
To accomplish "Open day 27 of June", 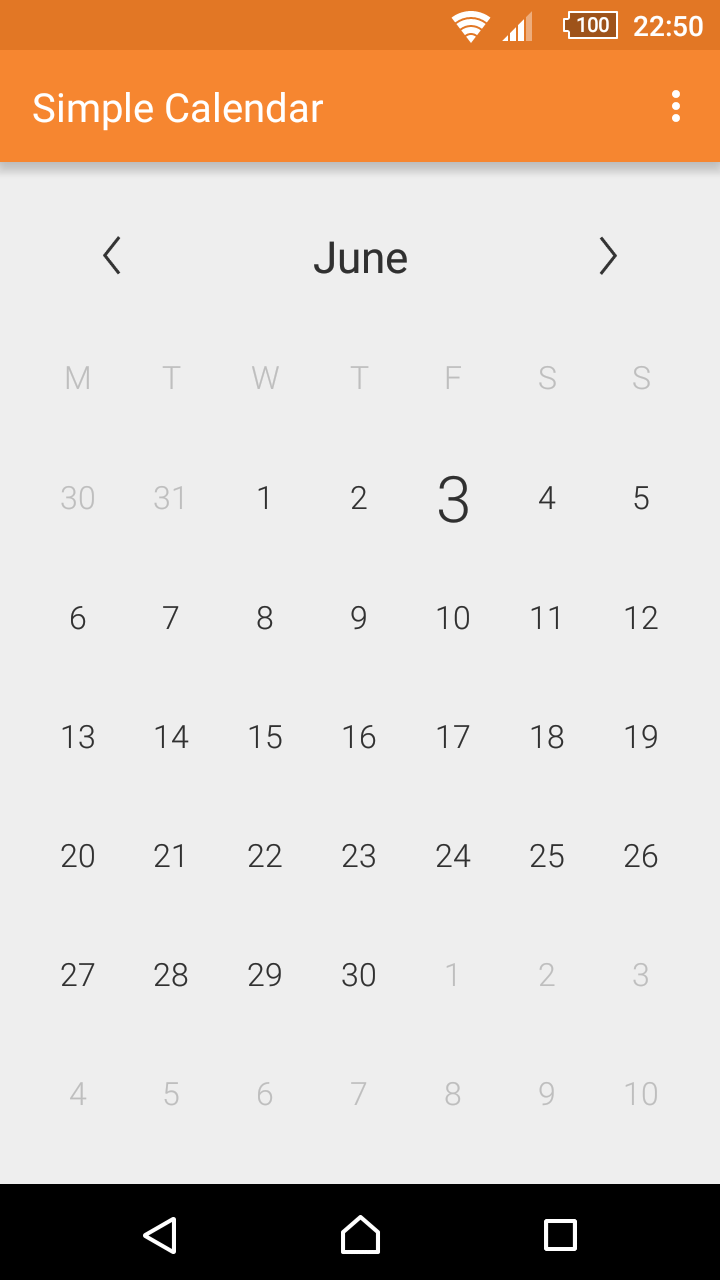I will point(78,975).
